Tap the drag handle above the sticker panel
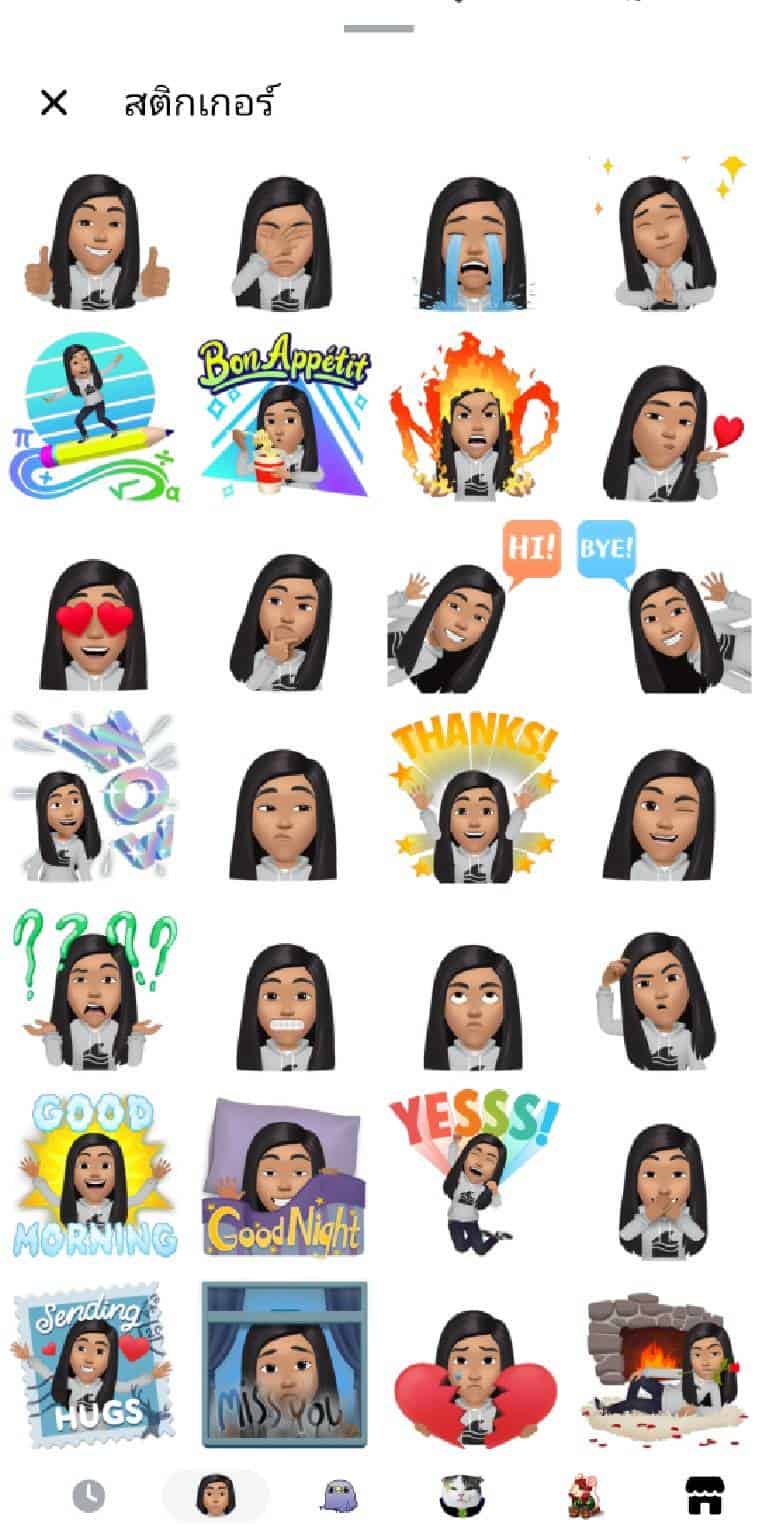 (378, 28)
